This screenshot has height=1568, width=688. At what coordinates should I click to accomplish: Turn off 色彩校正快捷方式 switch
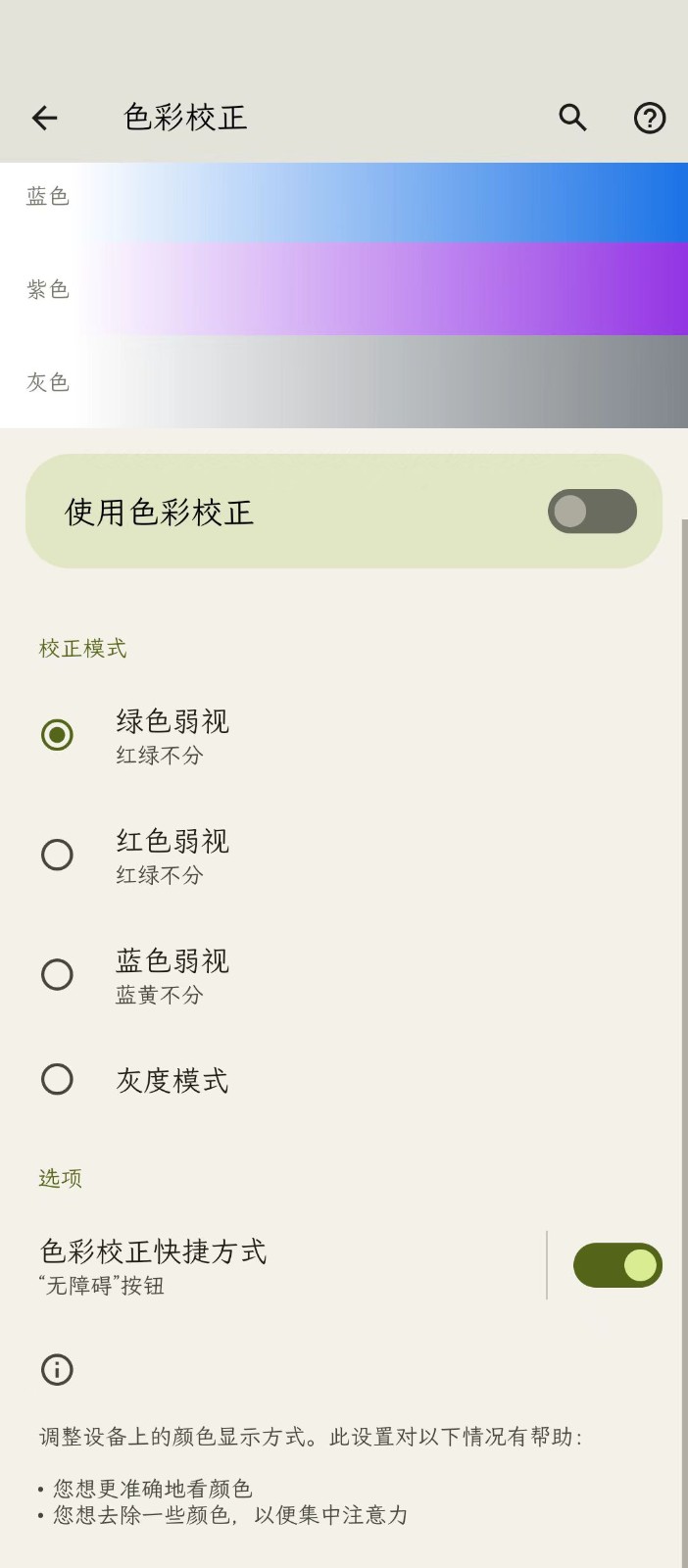pos(617,1265)
